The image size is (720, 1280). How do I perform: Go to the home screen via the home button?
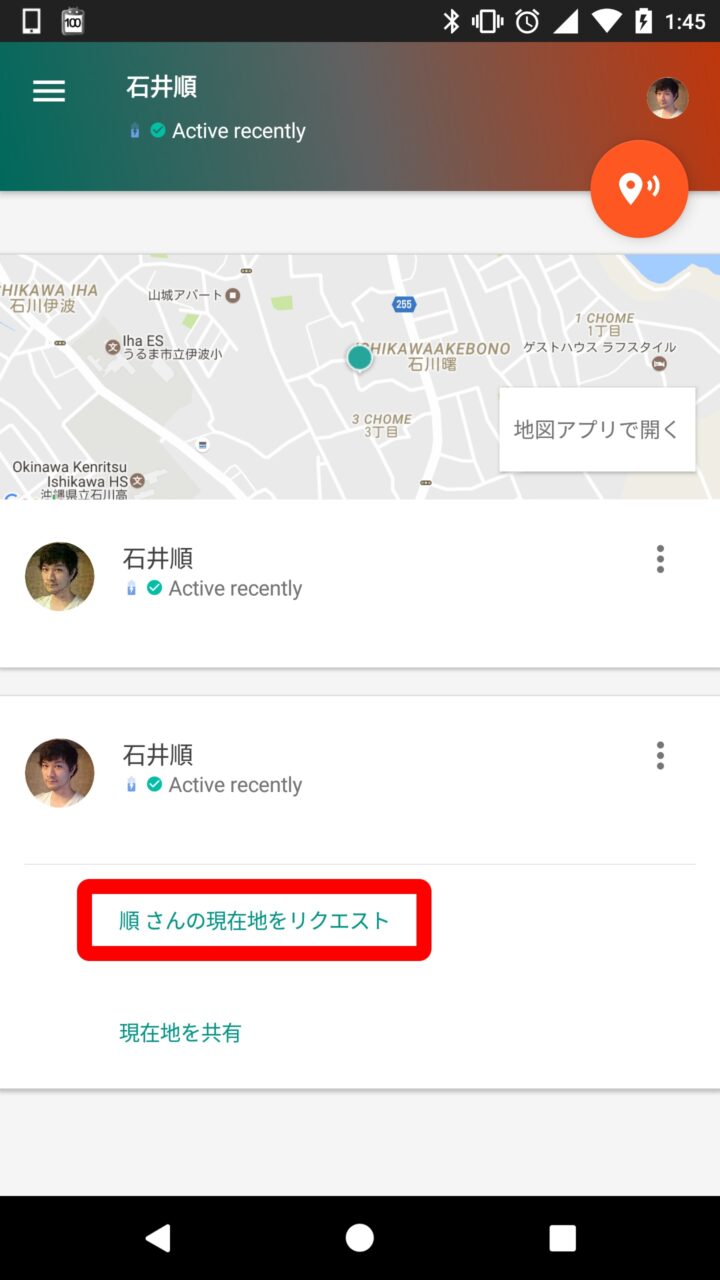pos(360,1238)
